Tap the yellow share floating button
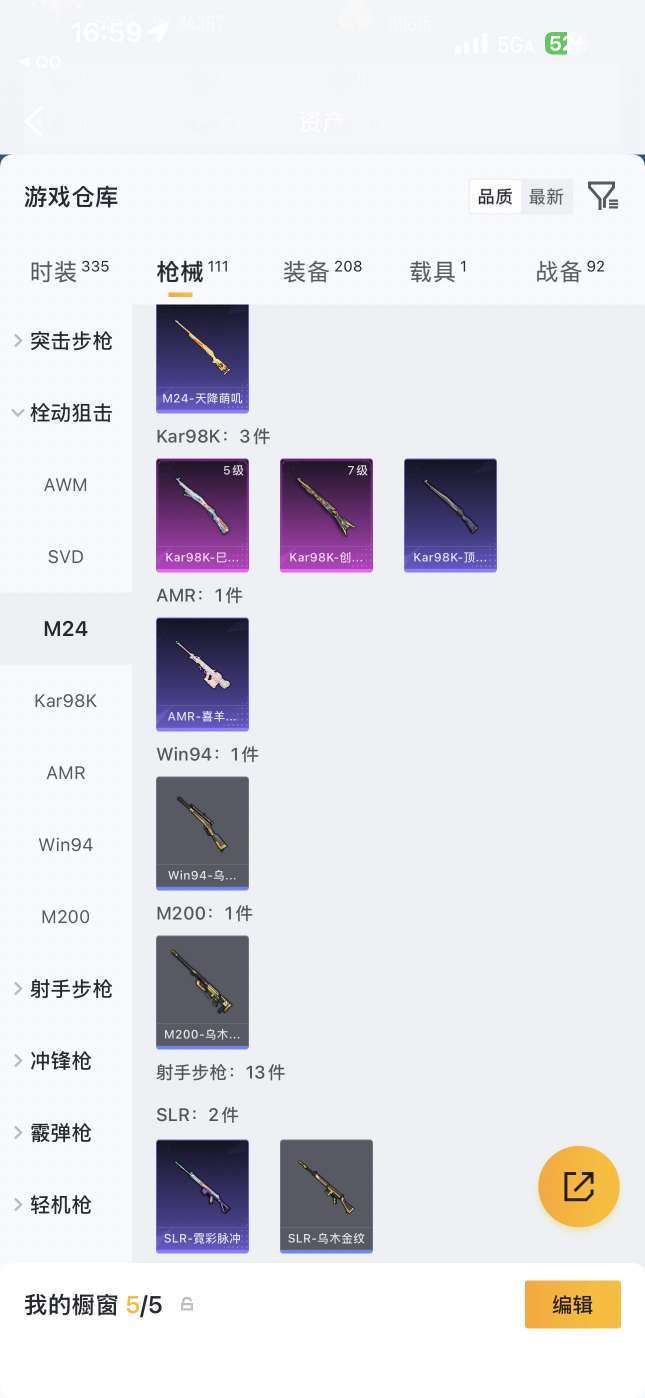Screen dimensions: 645x1398 pyautogui.click(x=579, y=1187)
